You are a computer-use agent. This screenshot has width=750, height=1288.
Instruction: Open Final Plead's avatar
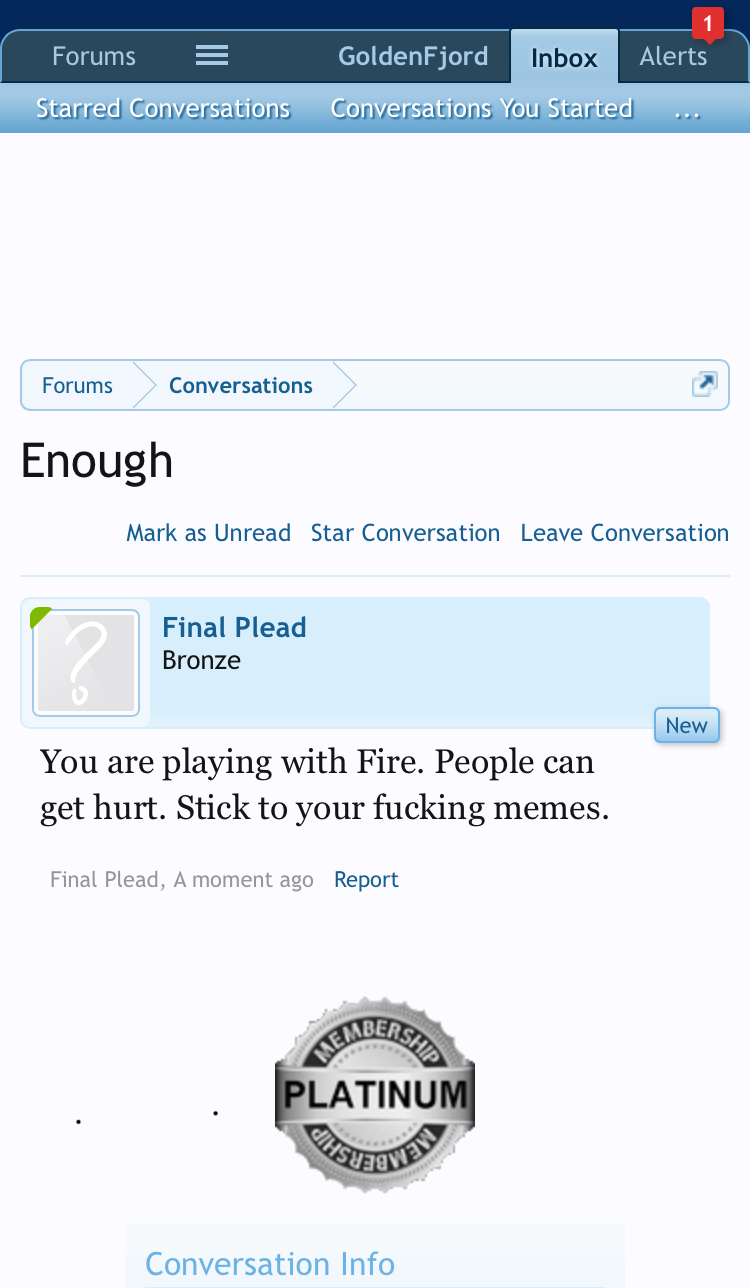[x=85, y=663]
